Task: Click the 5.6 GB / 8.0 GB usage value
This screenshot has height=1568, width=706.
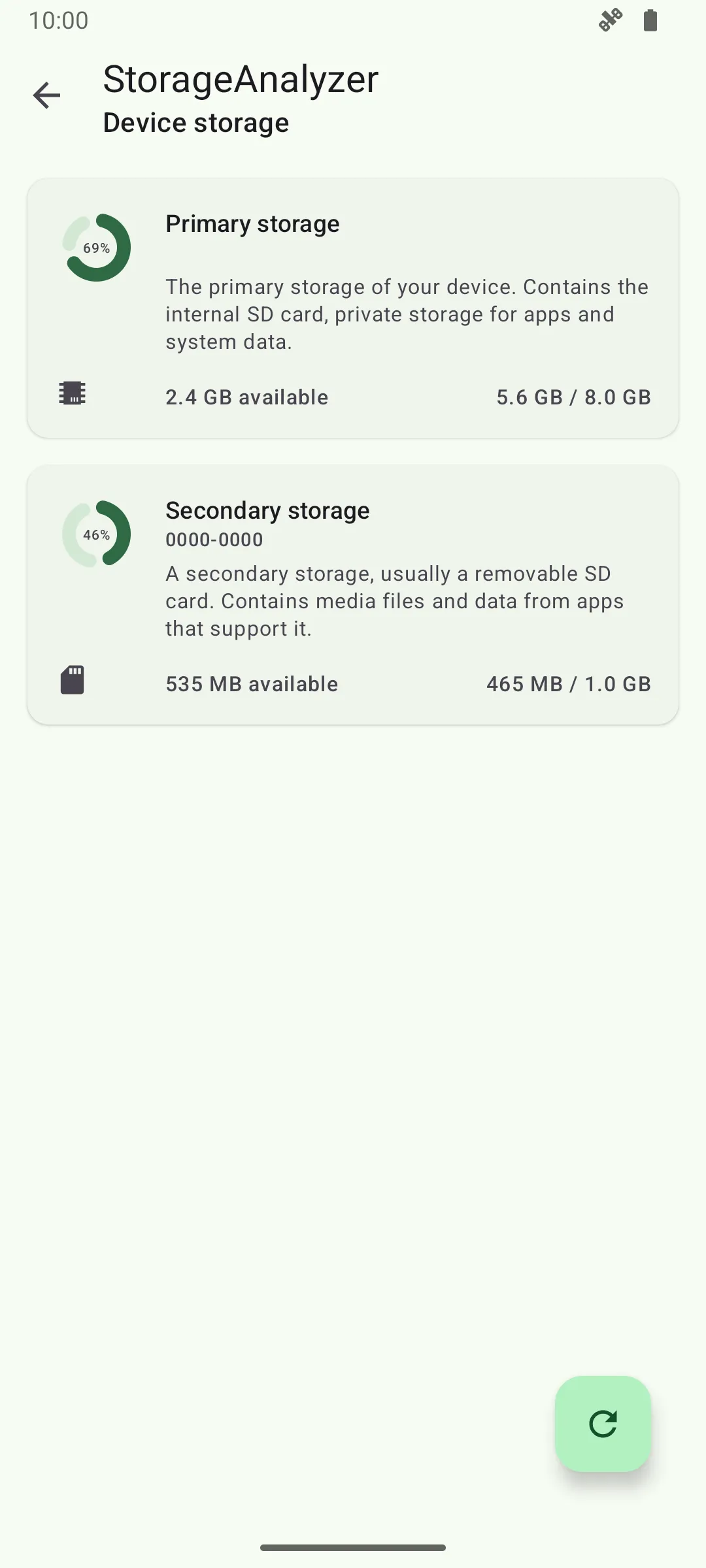Action: 573,397
